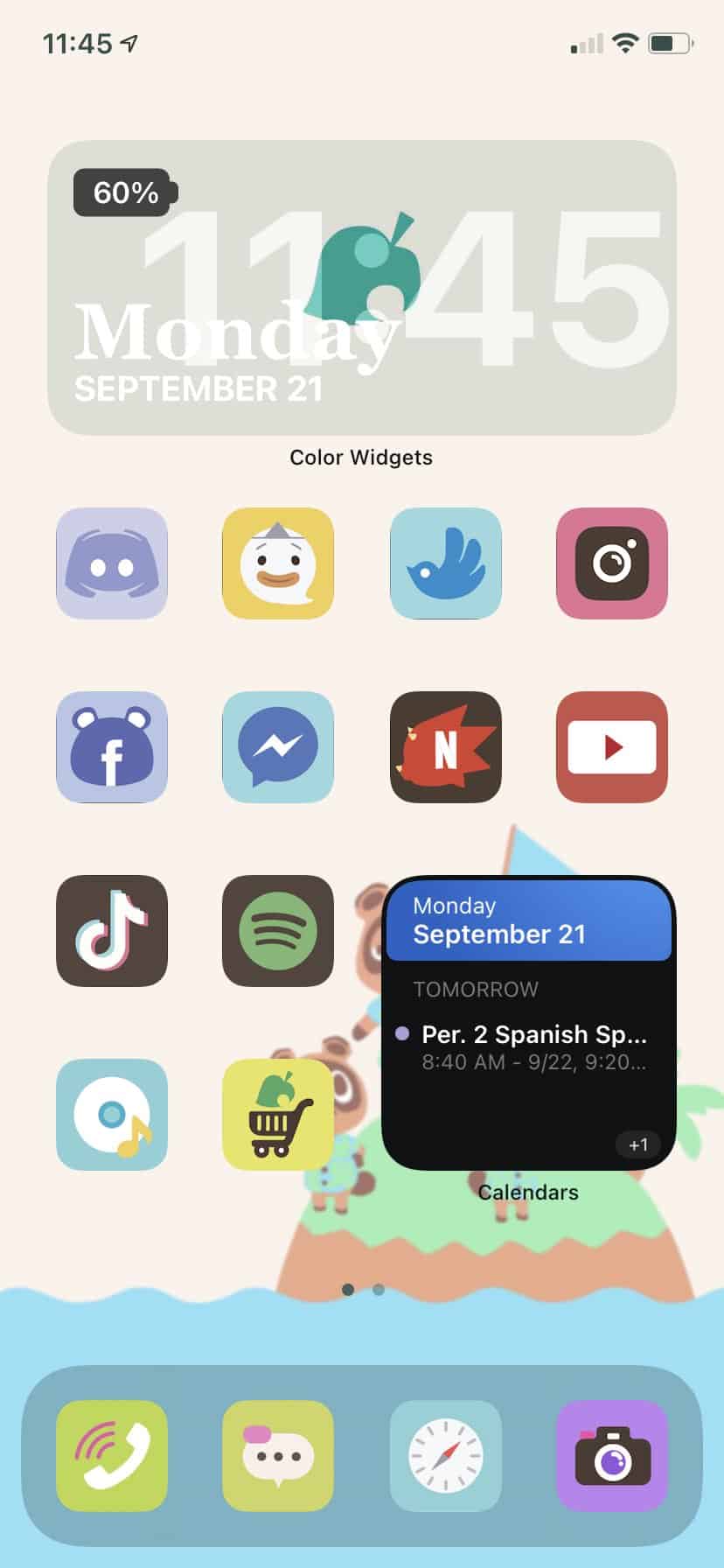
Task: Tap the home screen page indicator dots
Action: tap(363, 1290)
